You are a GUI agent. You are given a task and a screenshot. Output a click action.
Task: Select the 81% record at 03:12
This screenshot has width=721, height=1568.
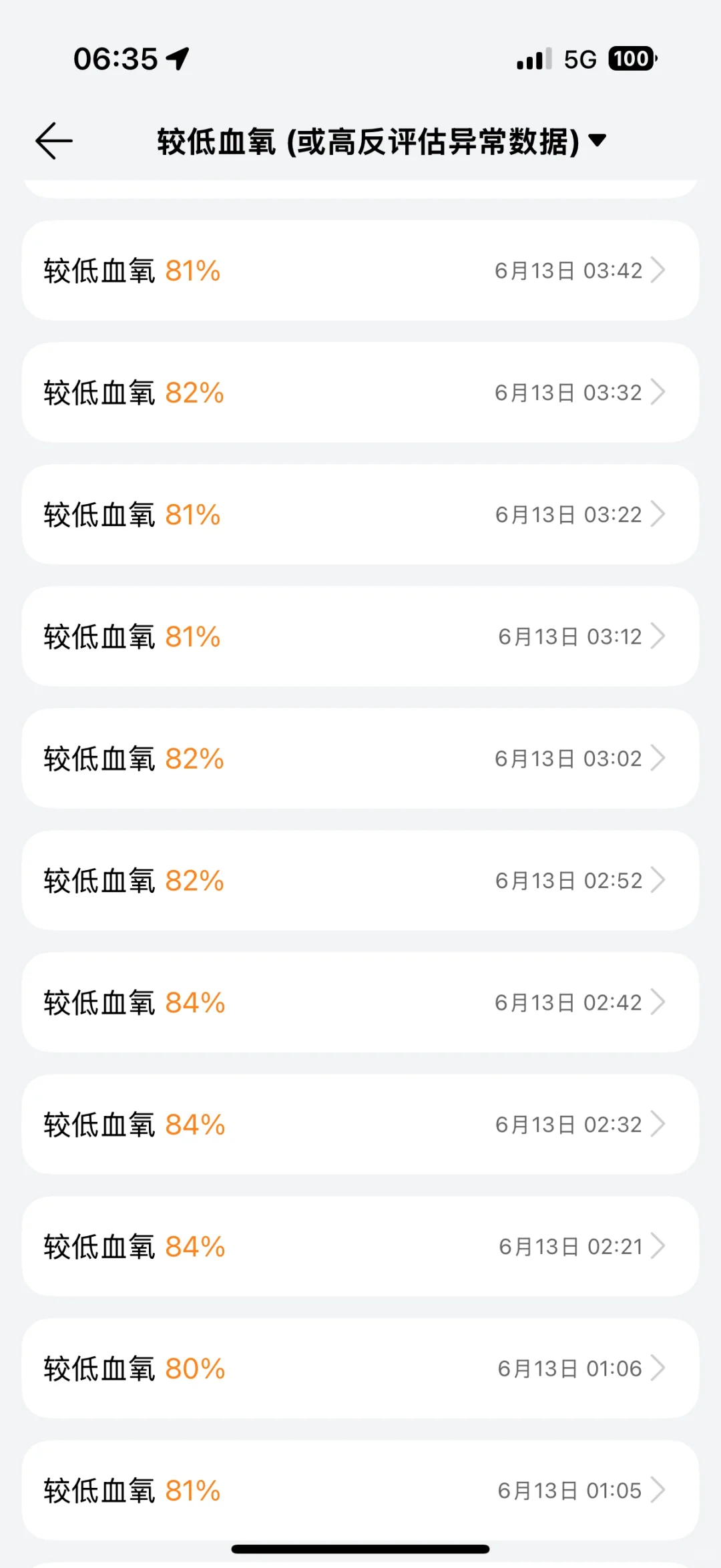pos(360,636)
